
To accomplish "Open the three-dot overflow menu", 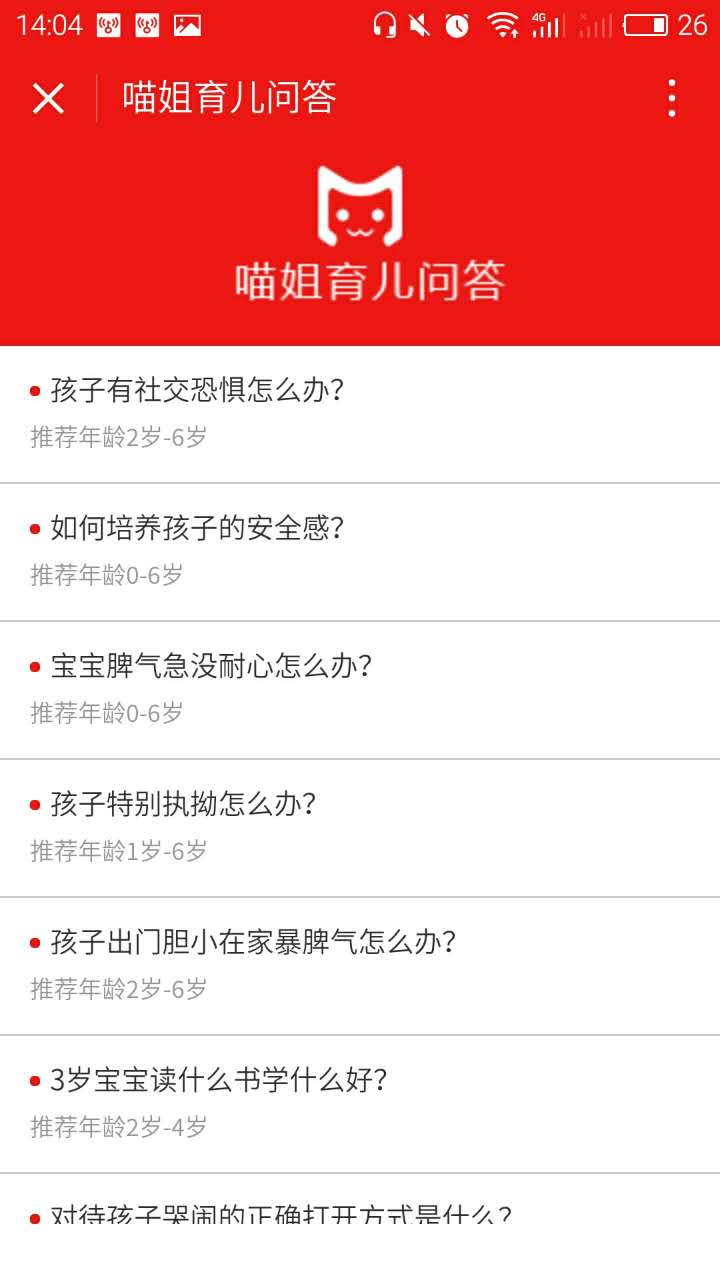I will 671,98.
